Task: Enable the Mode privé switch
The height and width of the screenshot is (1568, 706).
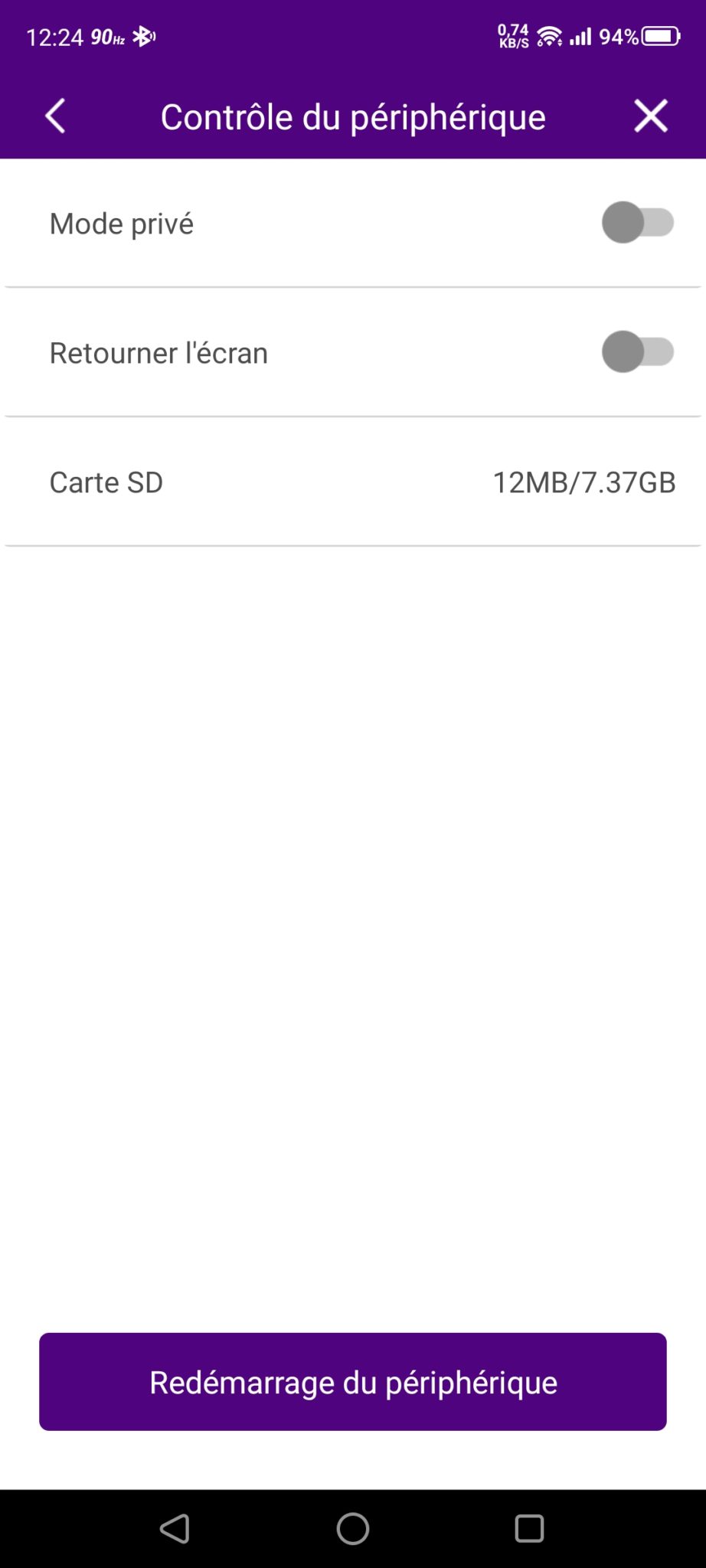Action: pos(638,223)
